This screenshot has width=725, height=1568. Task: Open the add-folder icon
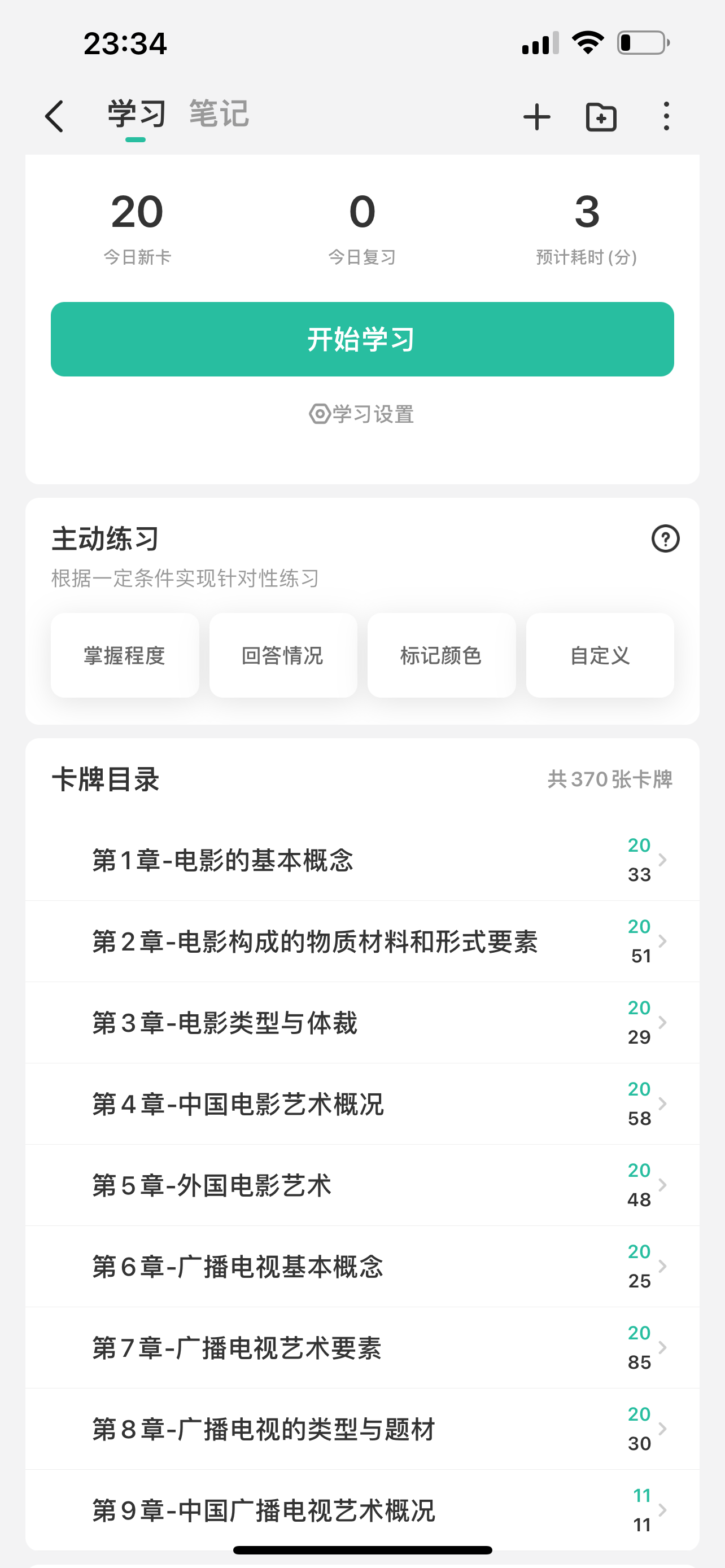[601, 116]
